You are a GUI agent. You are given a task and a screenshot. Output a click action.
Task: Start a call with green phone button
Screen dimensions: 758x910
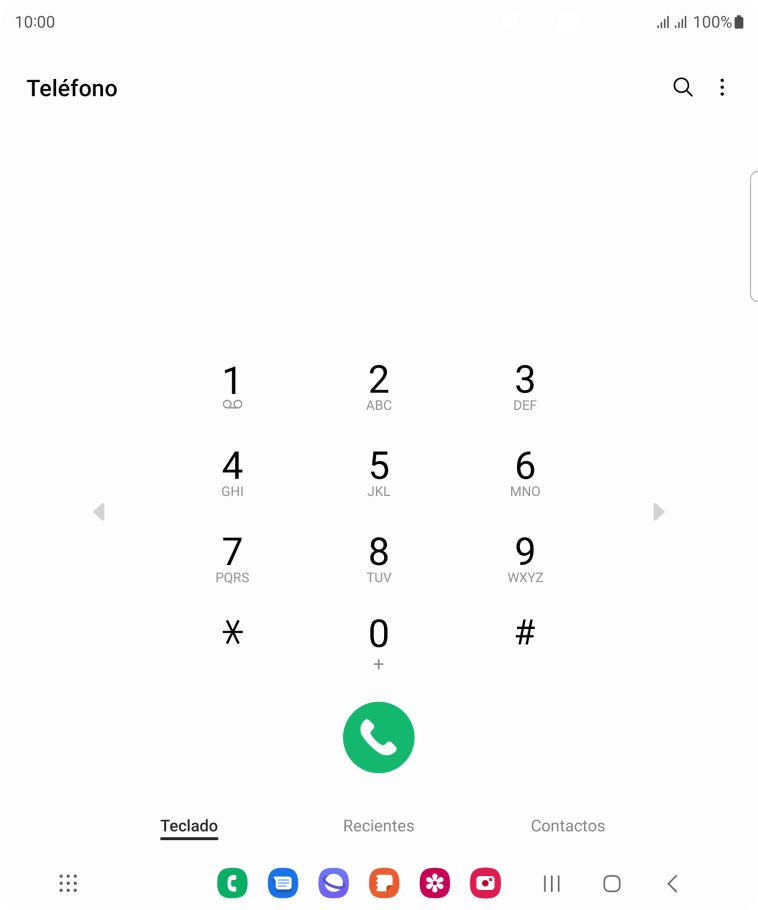[x=378, y=737]
